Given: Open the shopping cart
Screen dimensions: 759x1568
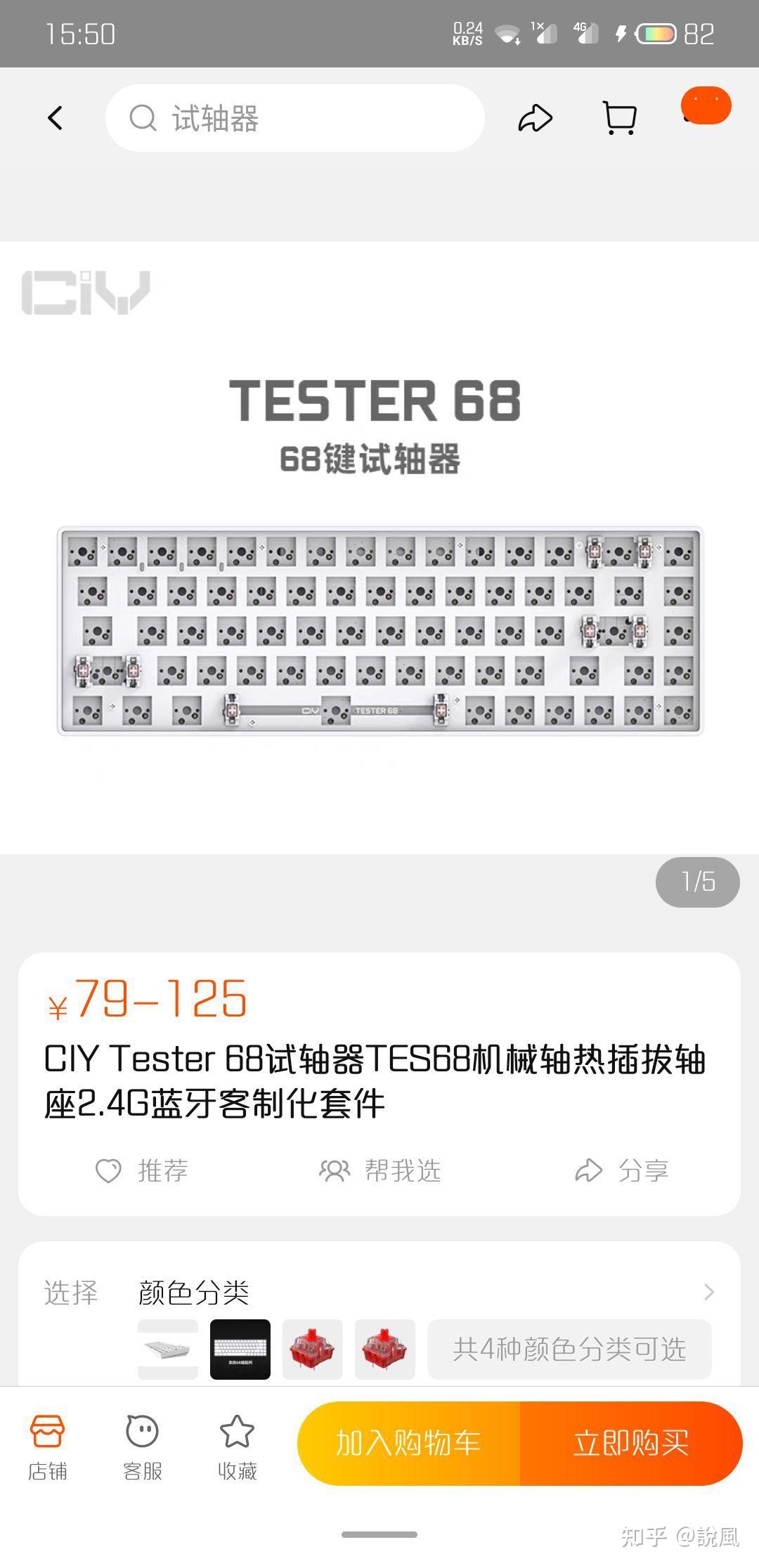Looking at the screenshot, I should (617, 118).
